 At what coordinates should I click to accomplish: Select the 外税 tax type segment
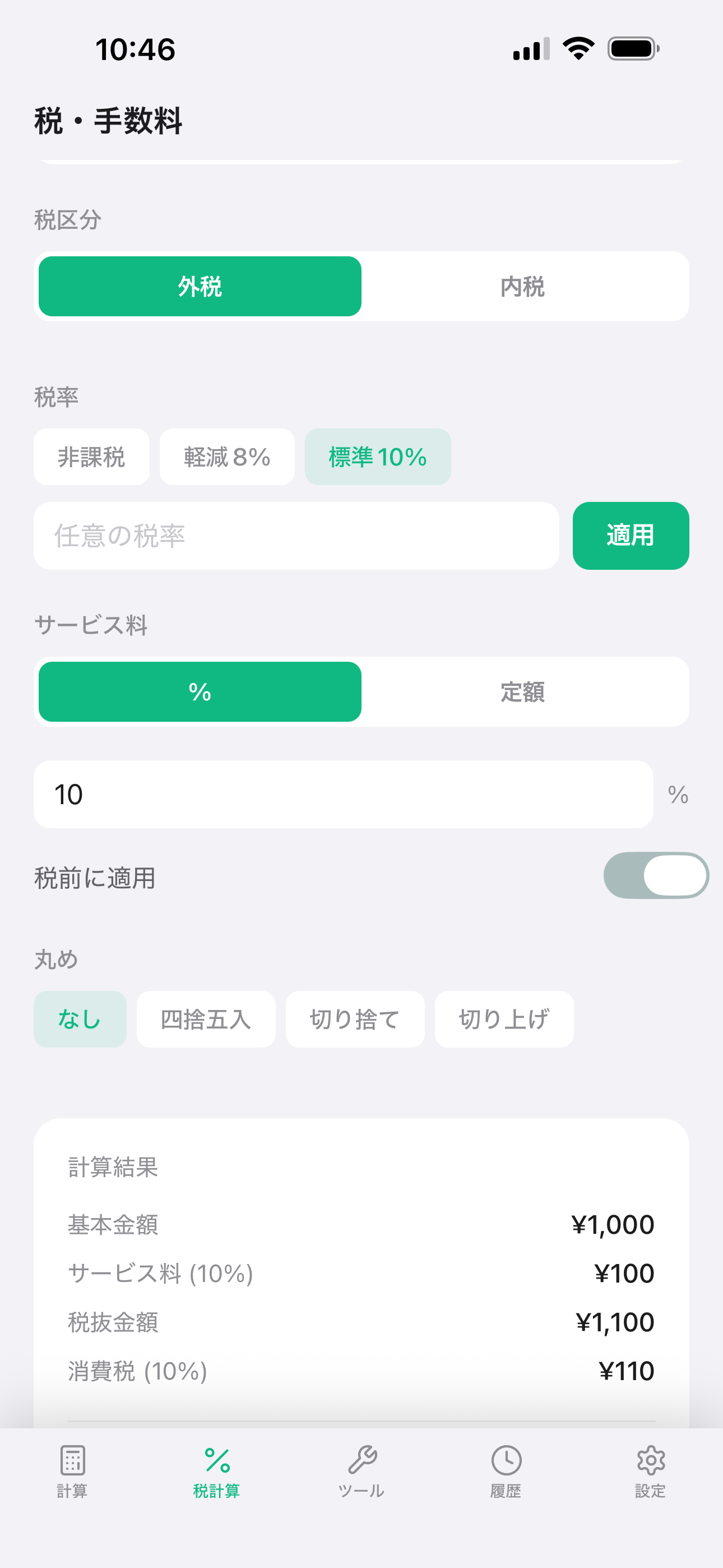[200, 286]
